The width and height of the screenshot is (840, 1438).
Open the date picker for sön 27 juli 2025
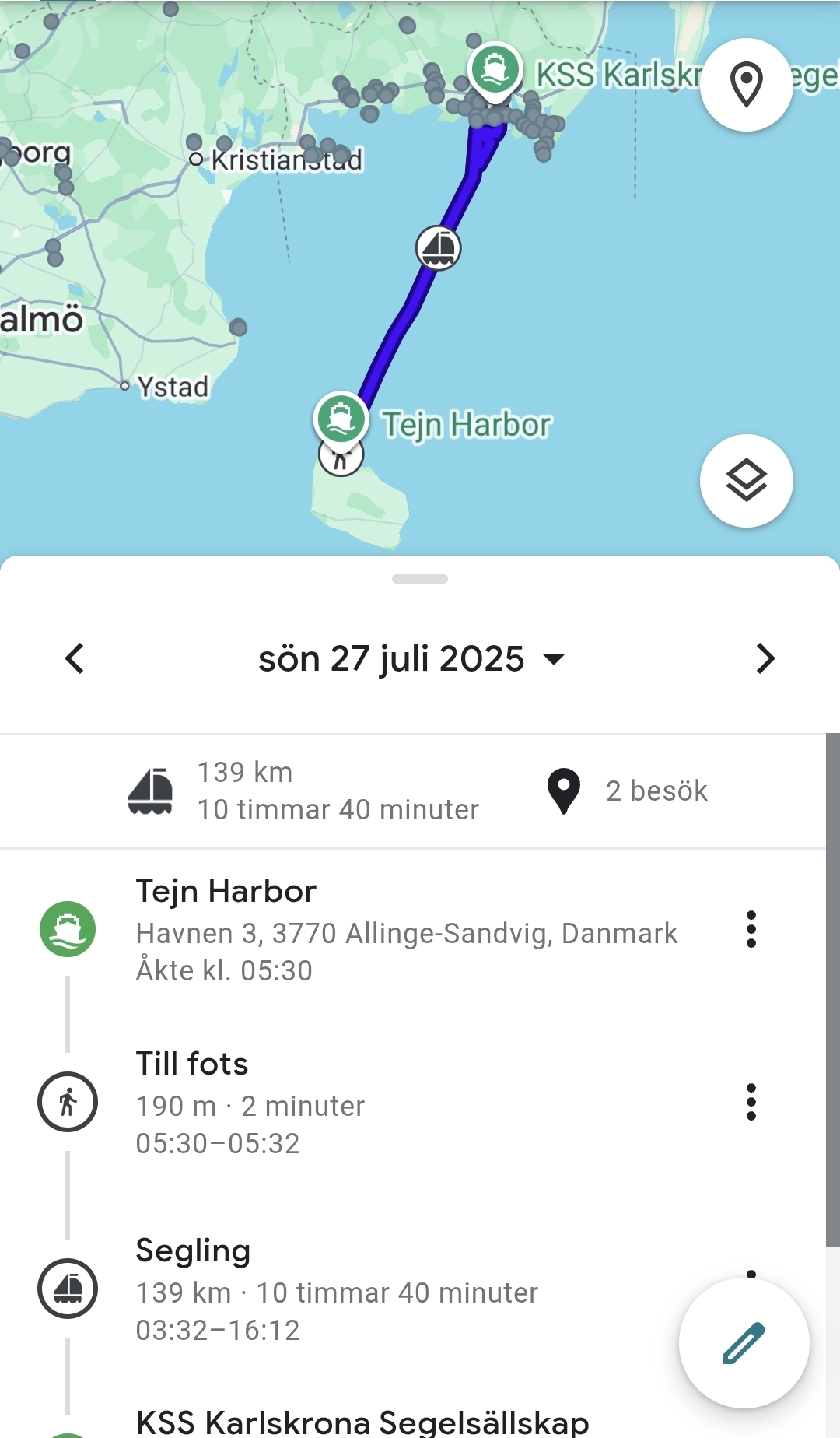point(411,658)
